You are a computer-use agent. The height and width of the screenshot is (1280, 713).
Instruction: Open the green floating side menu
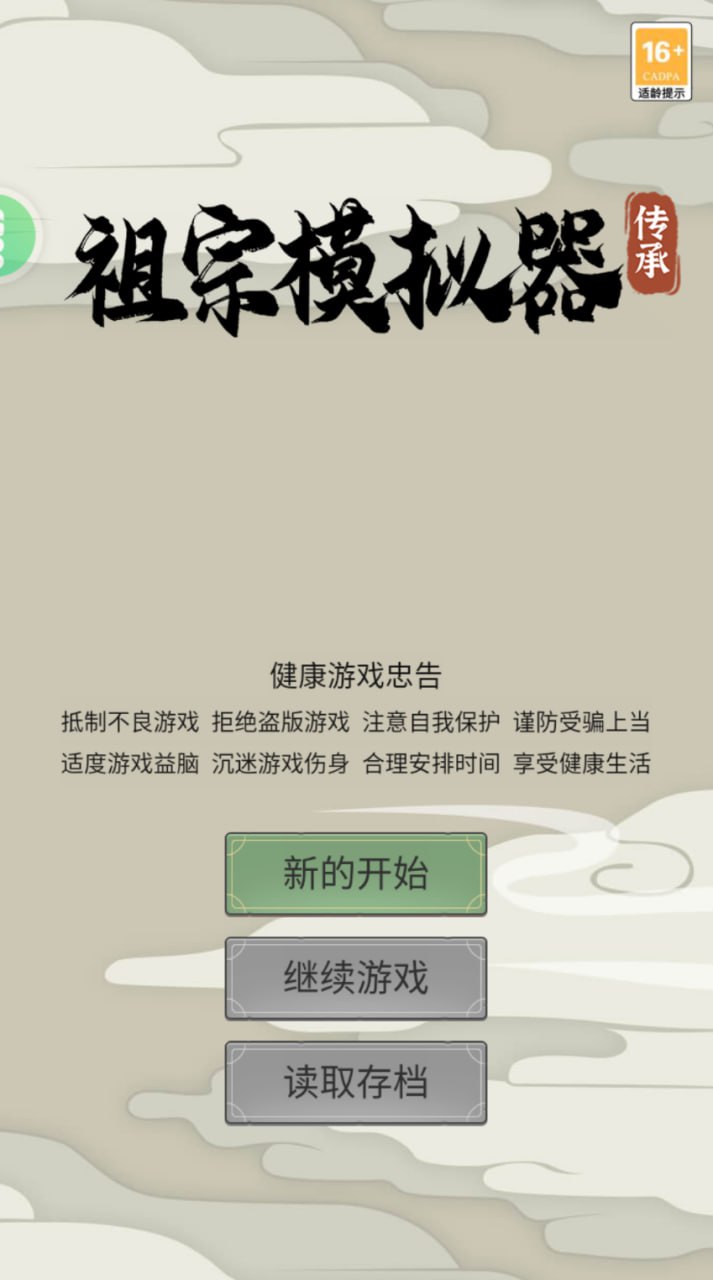pyautogui.click(x=14, y=237)
